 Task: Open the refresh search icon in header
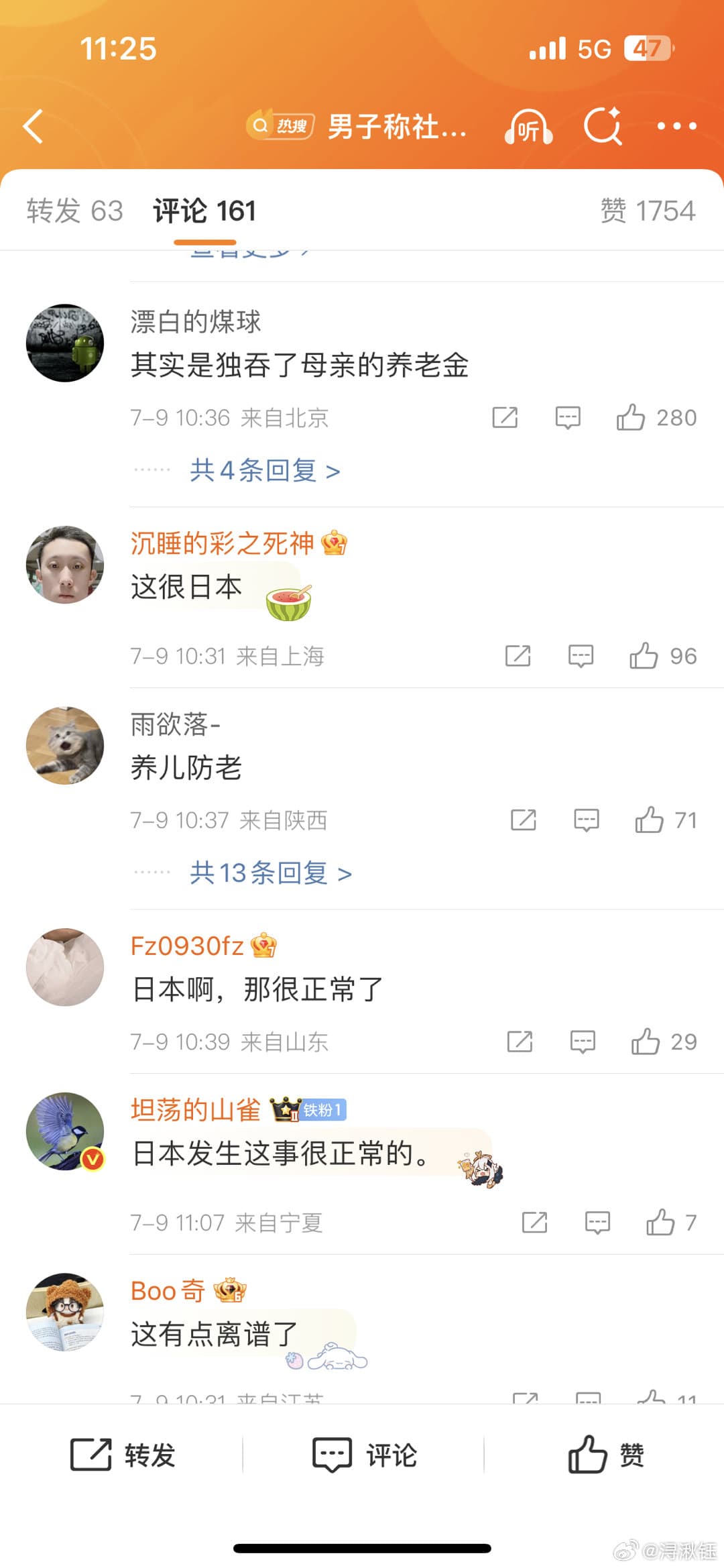603,126
